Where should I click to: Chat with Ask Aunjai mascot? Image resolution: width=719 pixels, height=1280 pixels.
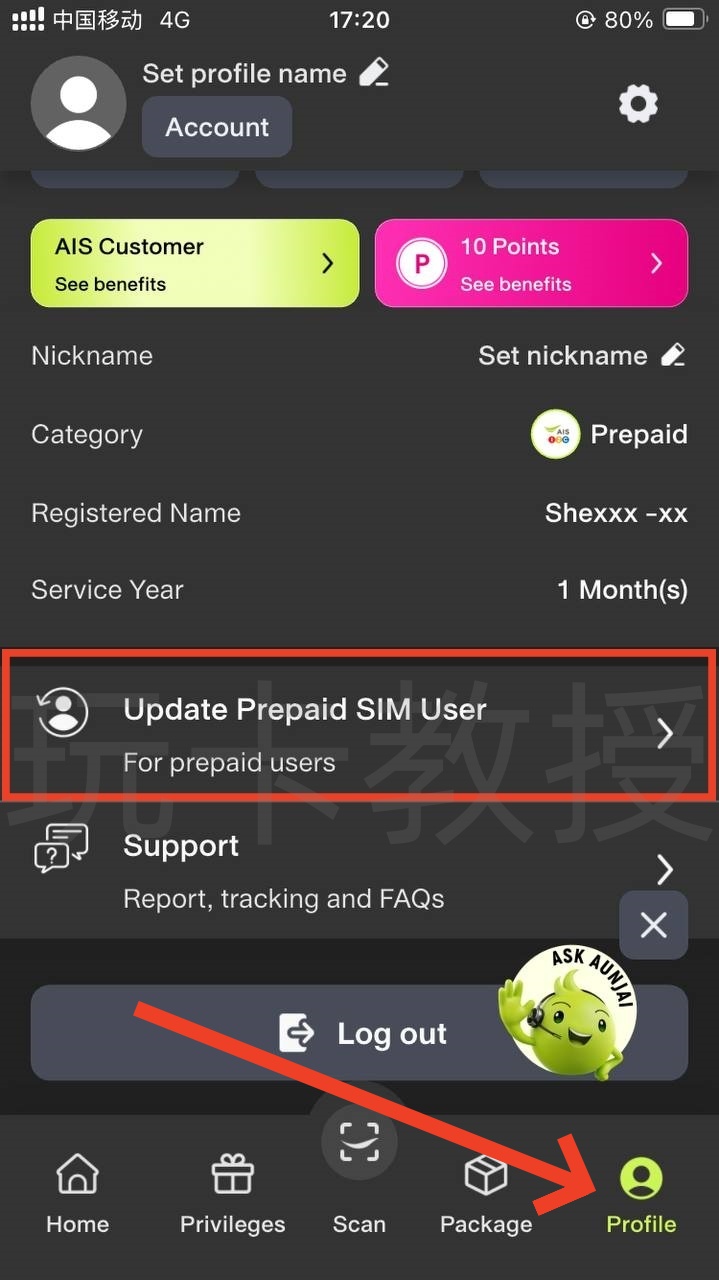(x=565, y=1010)
